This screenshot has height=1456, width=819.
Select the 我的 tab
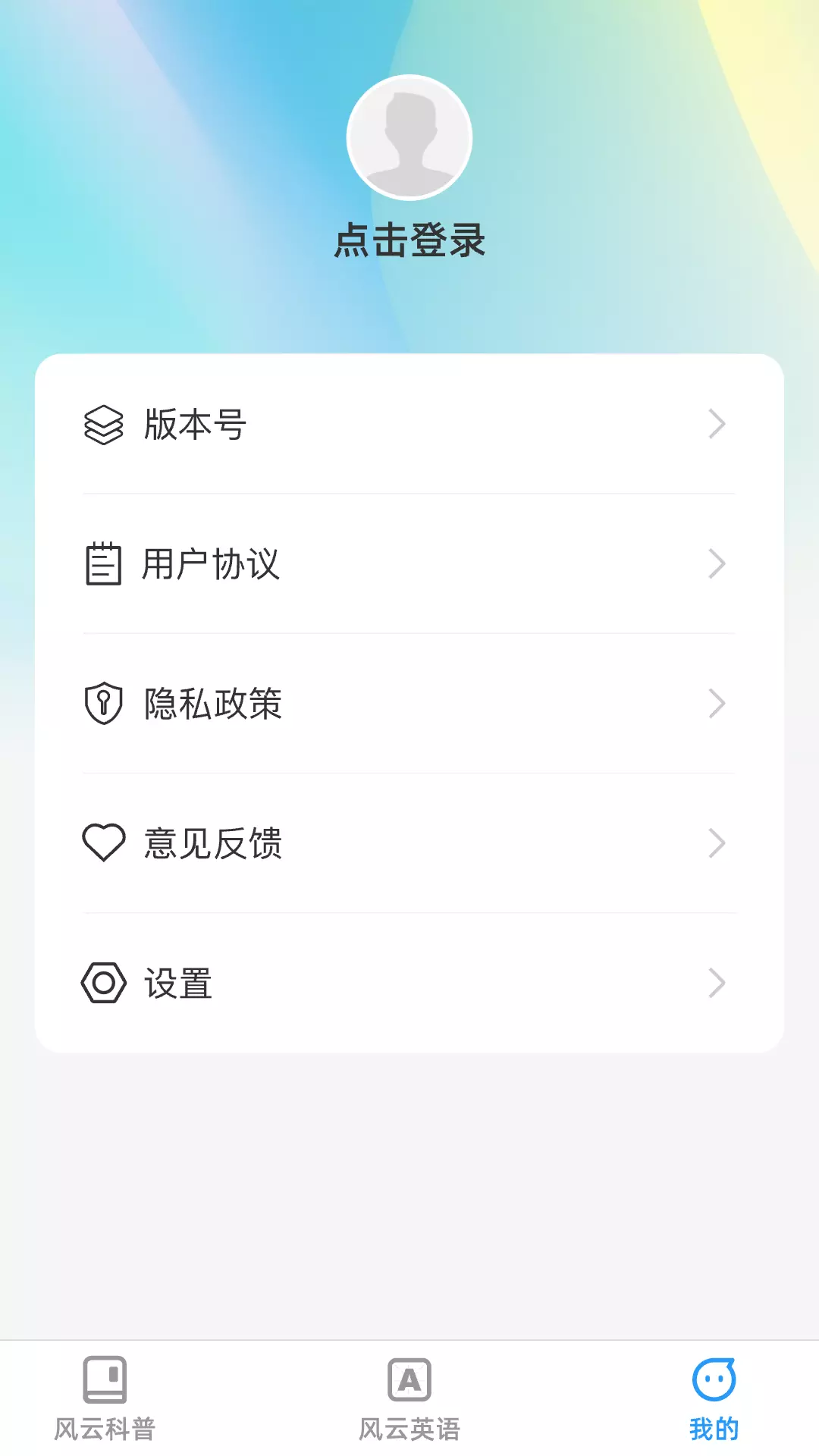[714, 1399]
